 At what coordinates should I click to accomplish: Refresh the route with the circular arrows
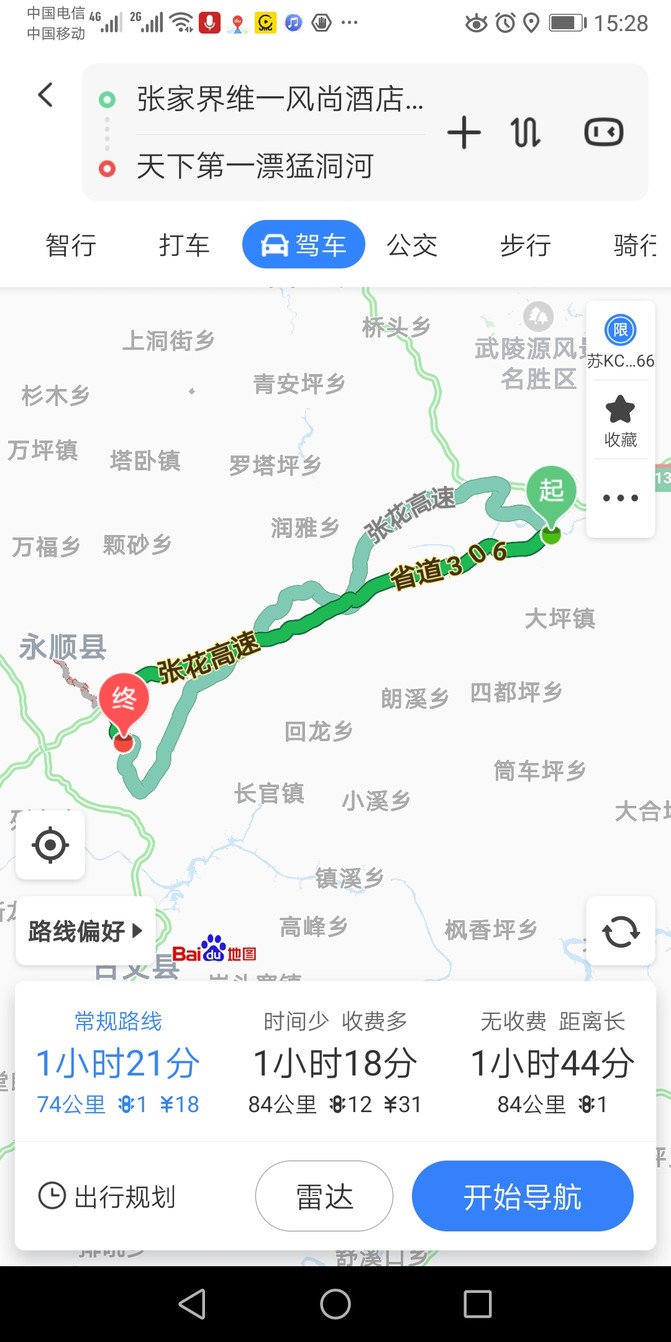[620, 931]
